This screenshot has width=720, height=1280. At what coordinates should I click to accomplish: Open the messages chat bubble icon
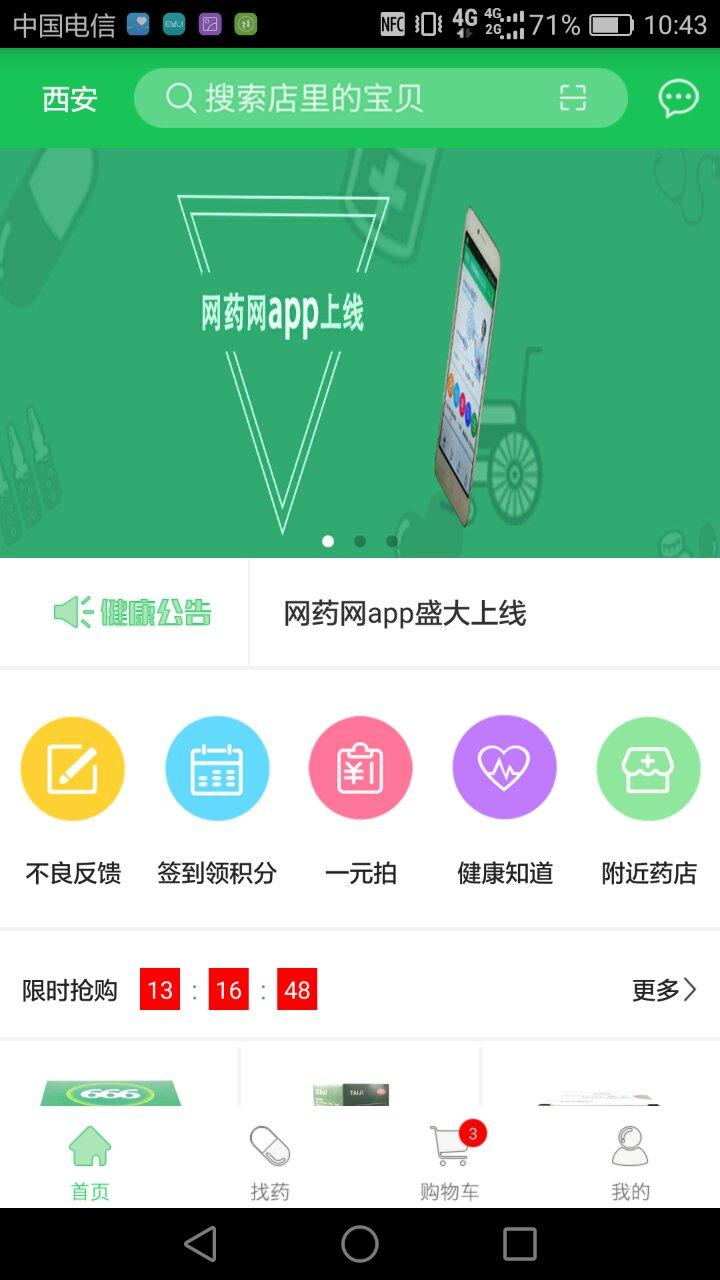coord(678,98)
